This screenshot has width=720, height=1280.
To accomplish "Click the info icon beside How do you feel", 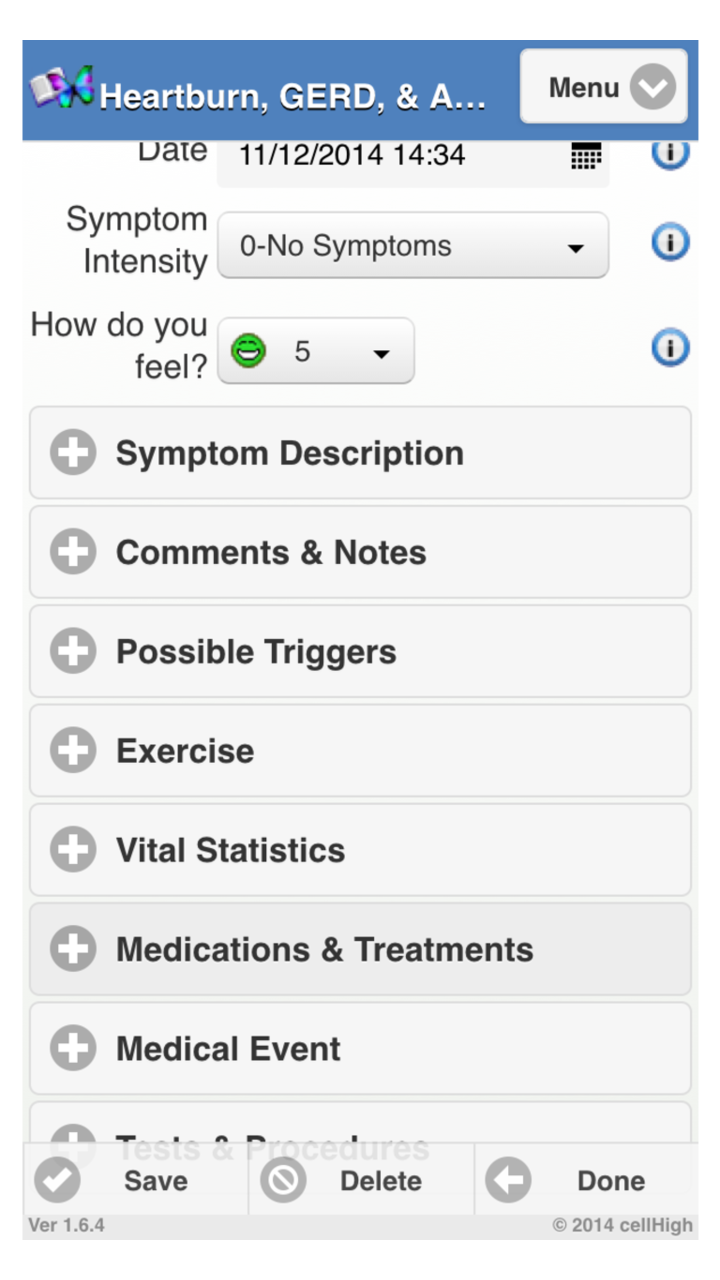I will pyautogui.click(x=670, y=347).
